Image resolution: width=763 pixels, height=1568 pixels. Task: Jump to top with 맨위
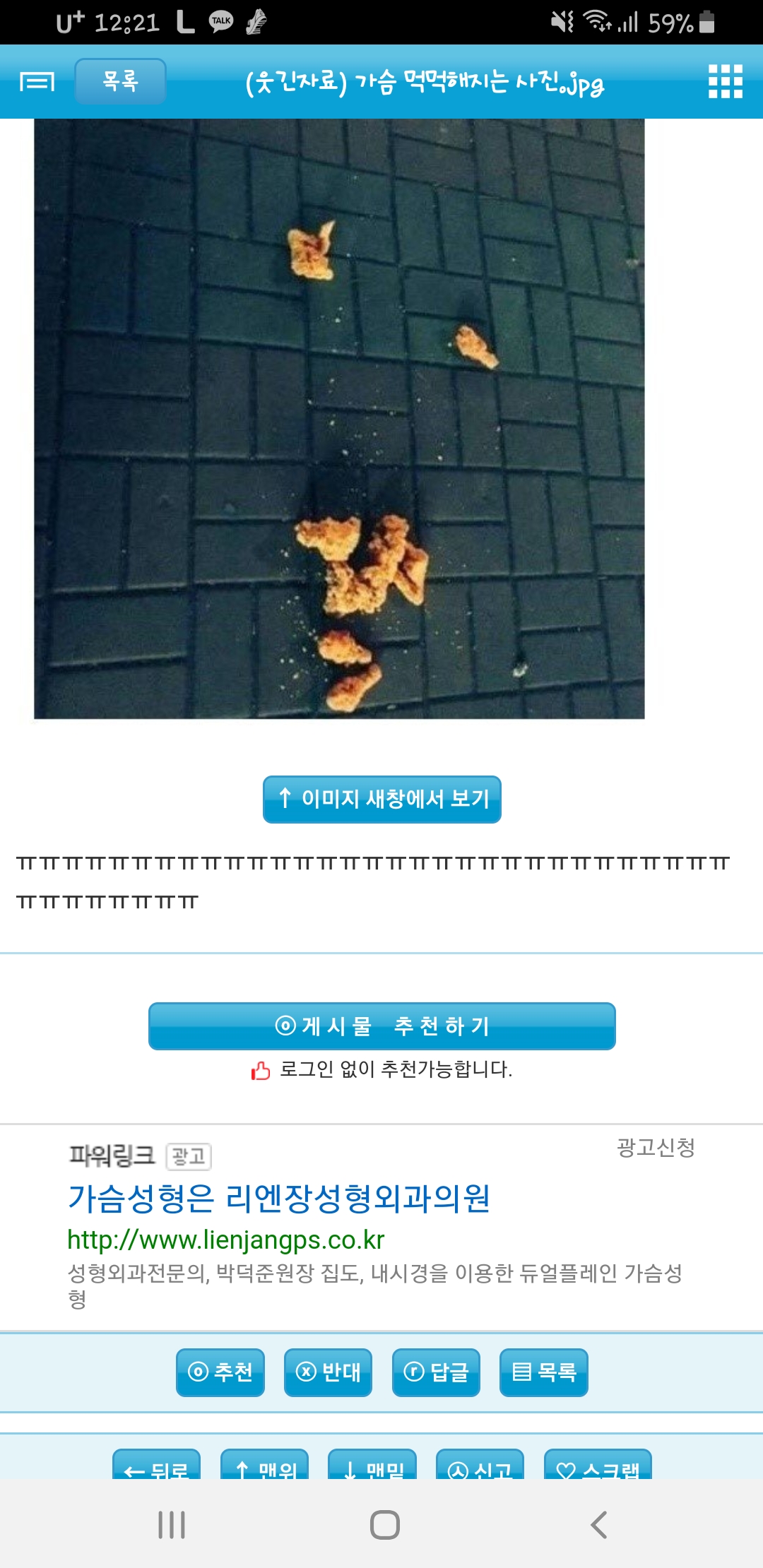click(265, 1466)
